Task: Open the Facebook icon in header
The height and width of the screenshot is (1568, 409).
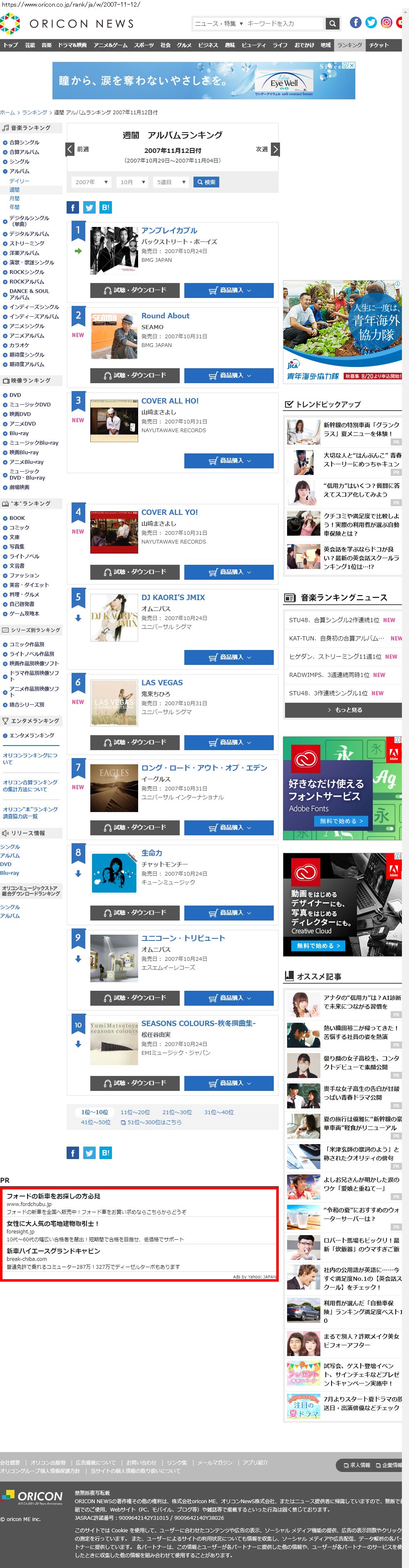Action: pyautogui.click(x=355, y=22)
